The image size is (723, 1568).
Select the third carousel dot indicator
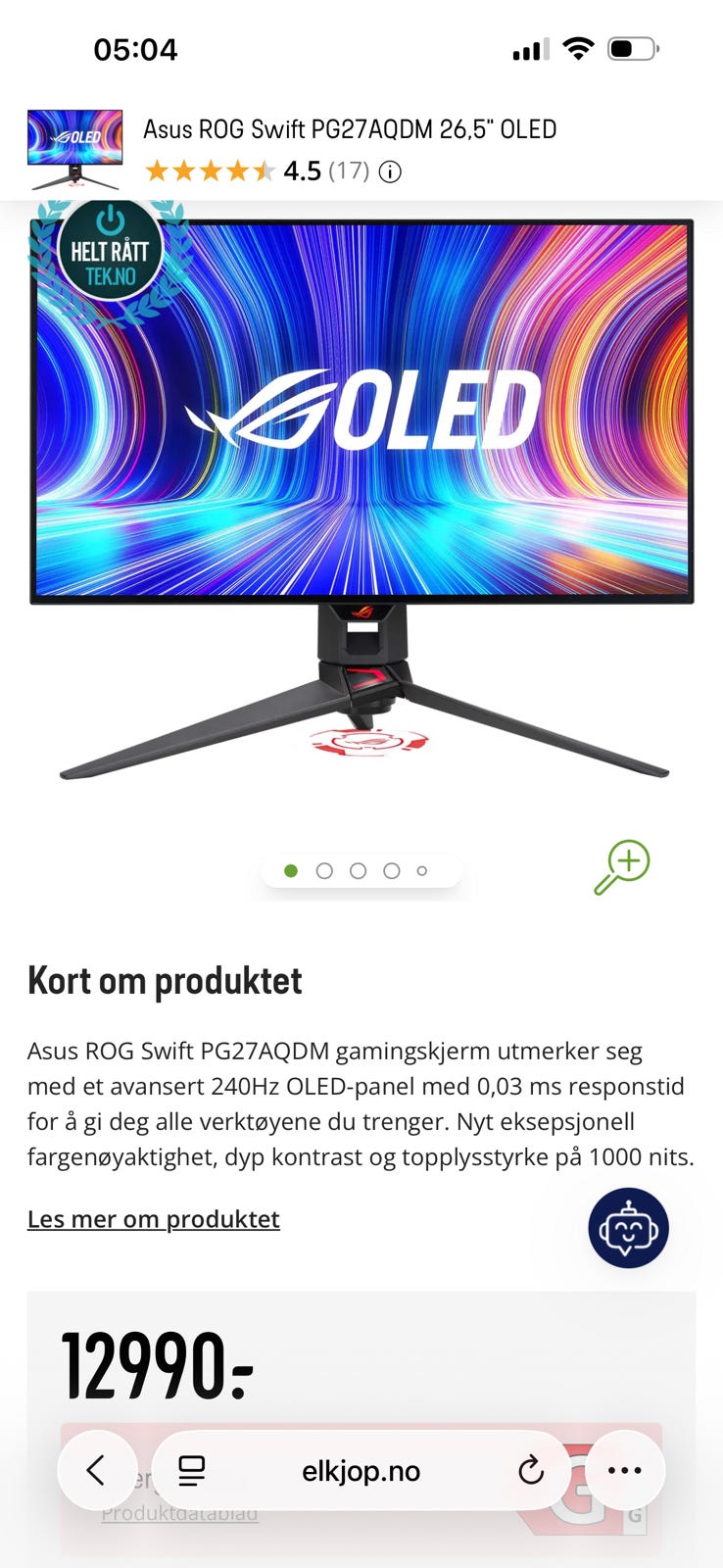(x=358, y=869)
